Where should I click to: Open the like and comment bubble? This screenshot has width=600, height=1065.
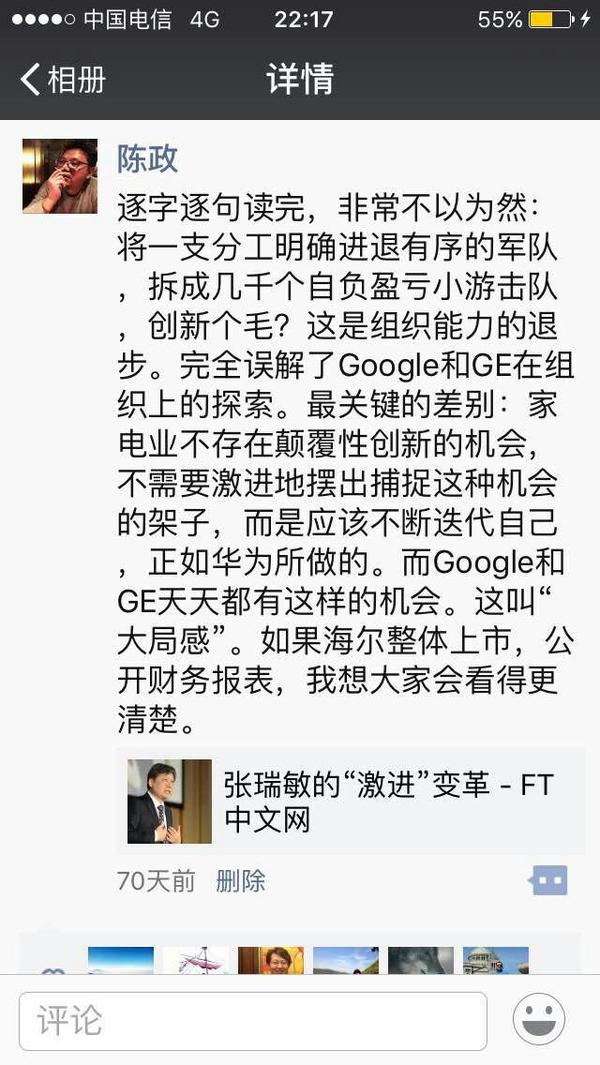click(x=549, y=881)
